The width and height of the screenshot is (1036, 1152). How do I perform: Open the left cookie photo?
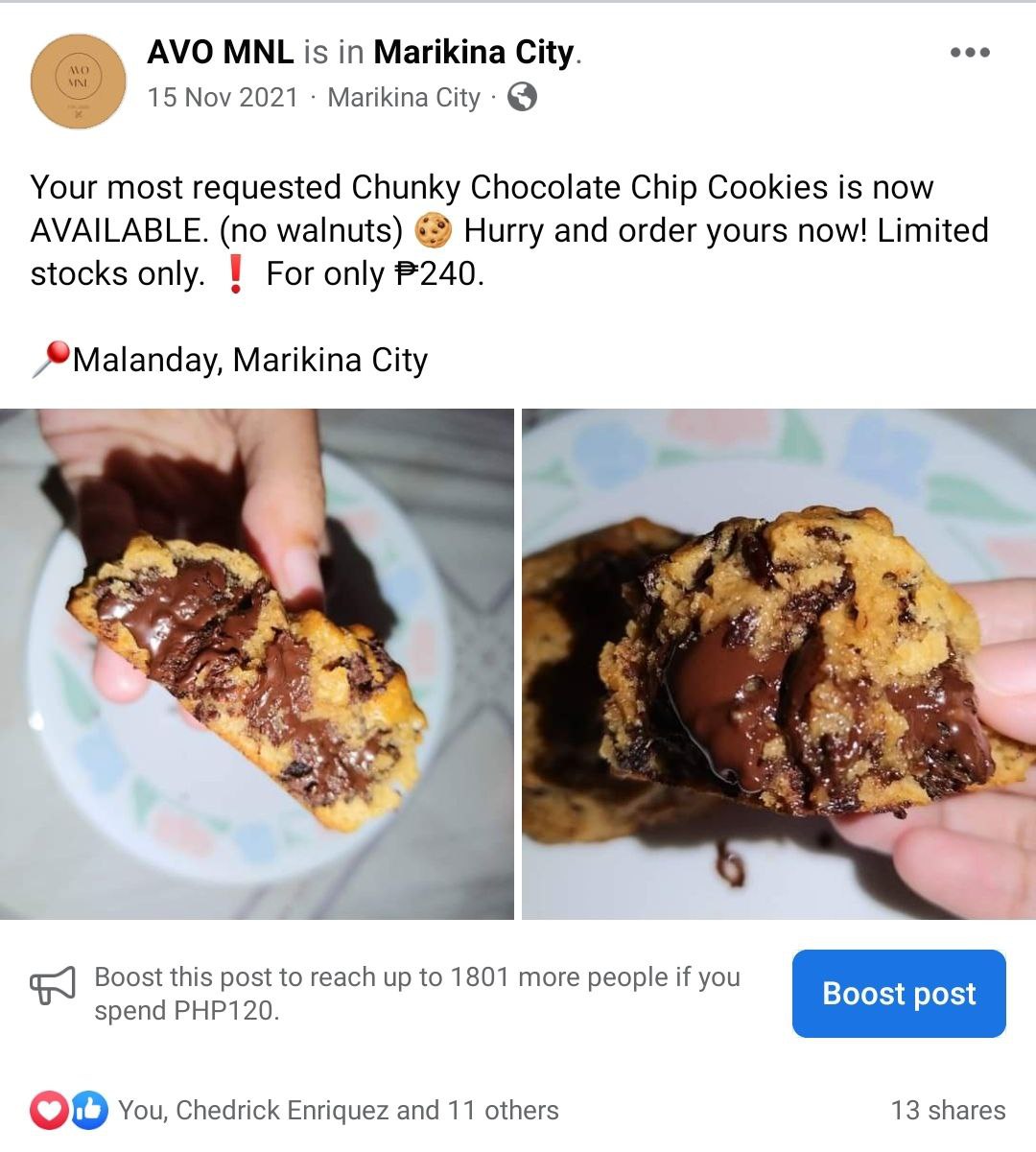click(x=257, y=664)
